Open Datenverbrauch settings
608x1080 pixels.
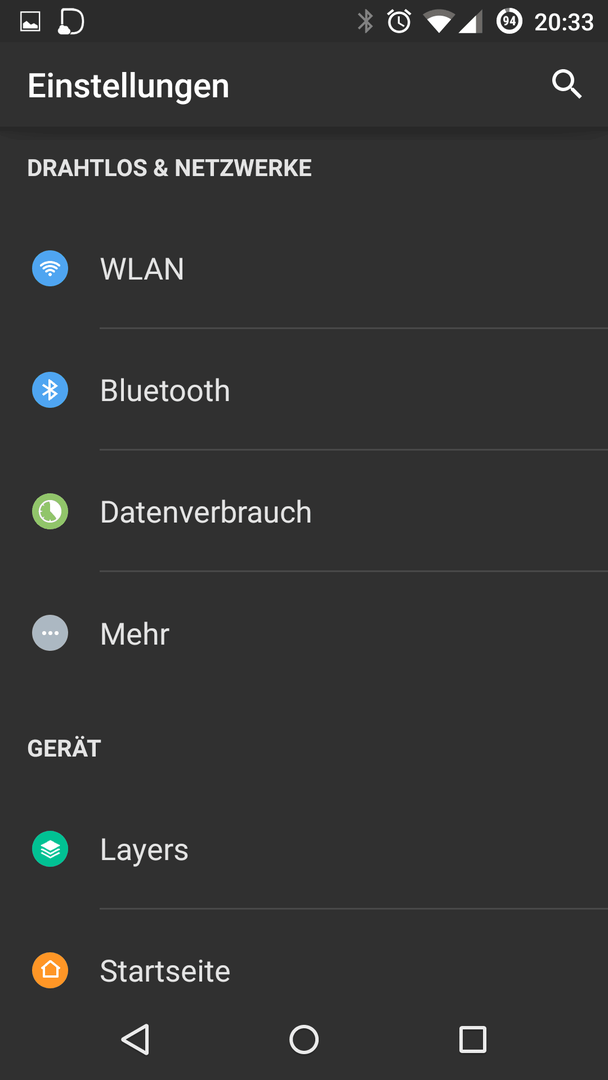coord(304,511)
